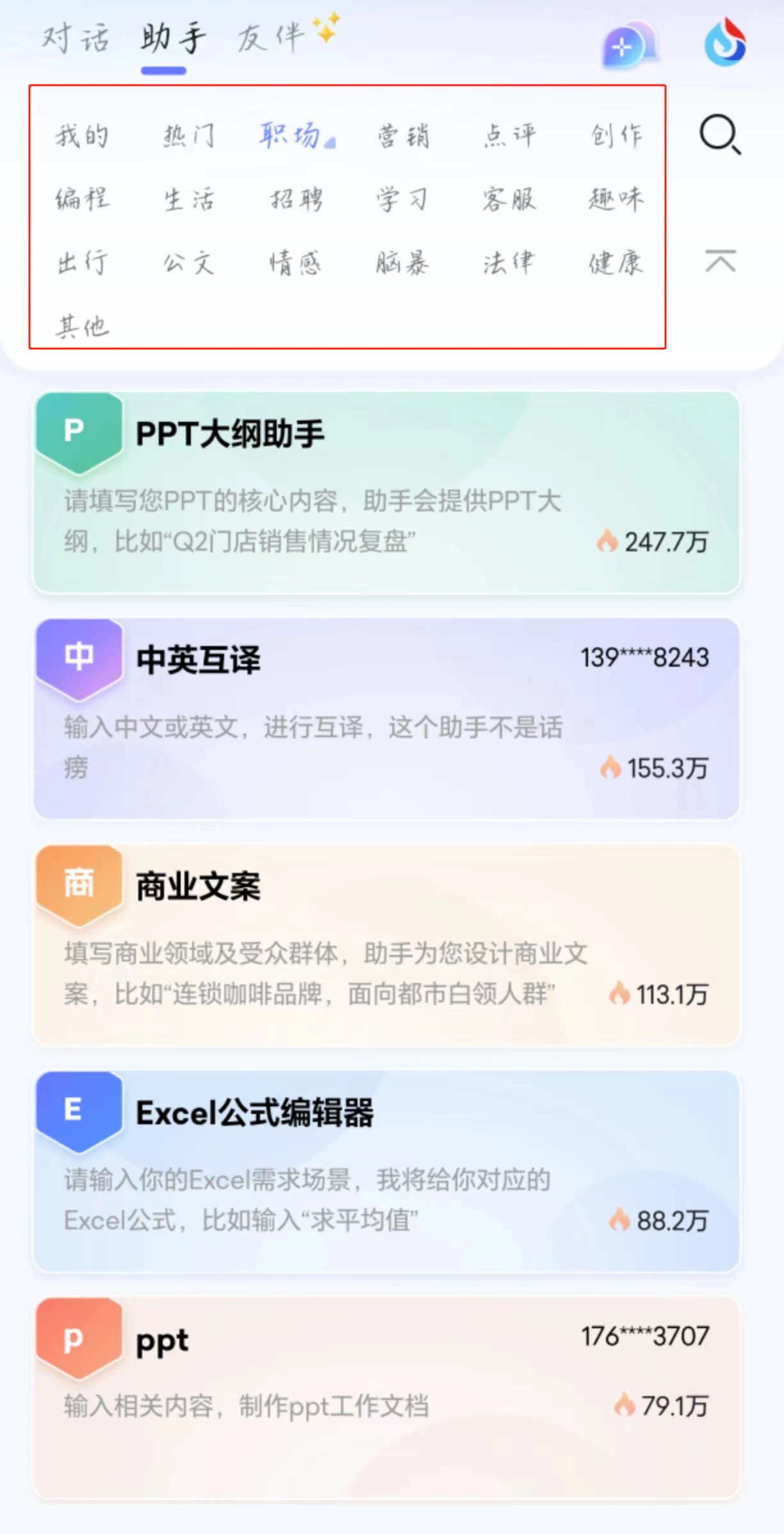
Task: Select the 我的 category
Action: tap(81, 135)
